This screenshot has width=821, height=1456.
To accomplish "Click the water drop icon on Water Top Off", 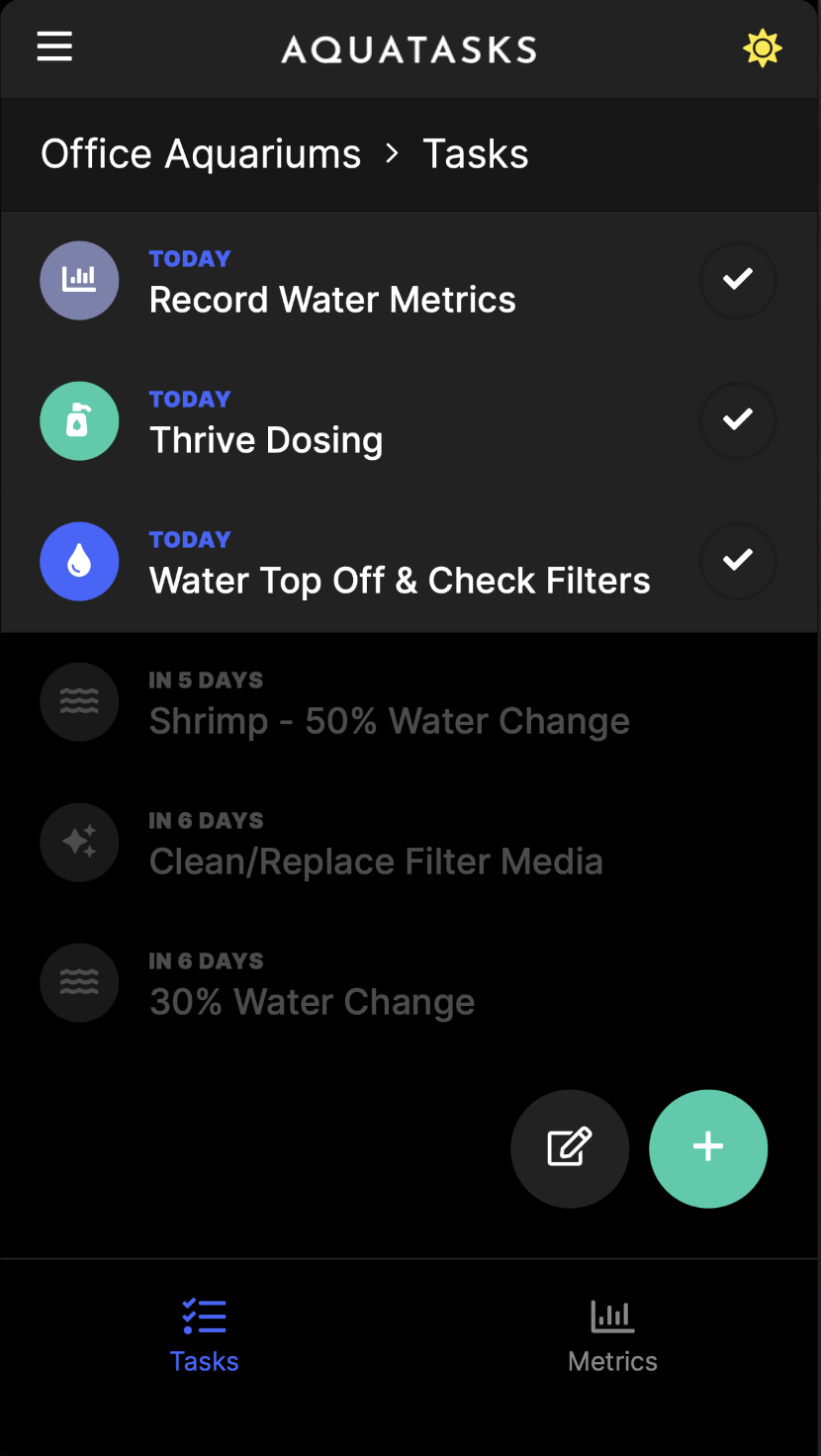I will coord(79,562).
